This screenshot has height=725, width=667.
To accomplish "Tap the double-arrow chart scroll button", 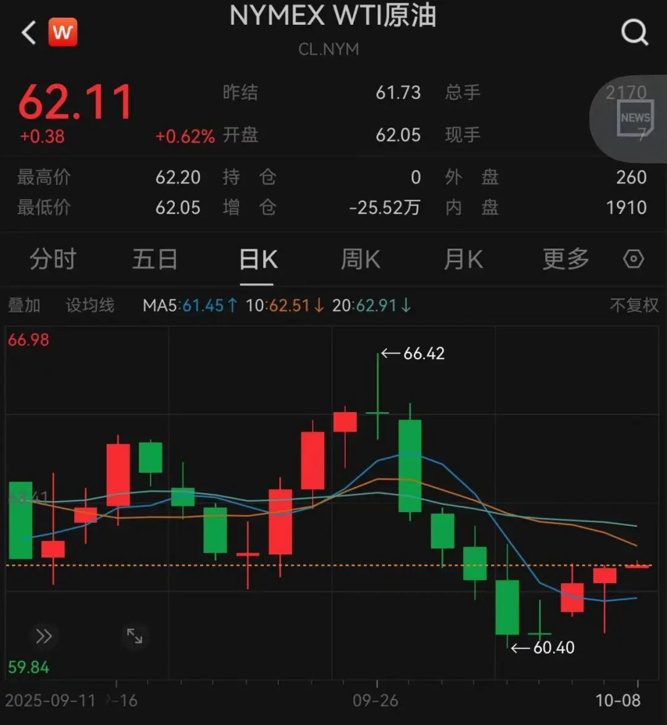I will [44, 636].
